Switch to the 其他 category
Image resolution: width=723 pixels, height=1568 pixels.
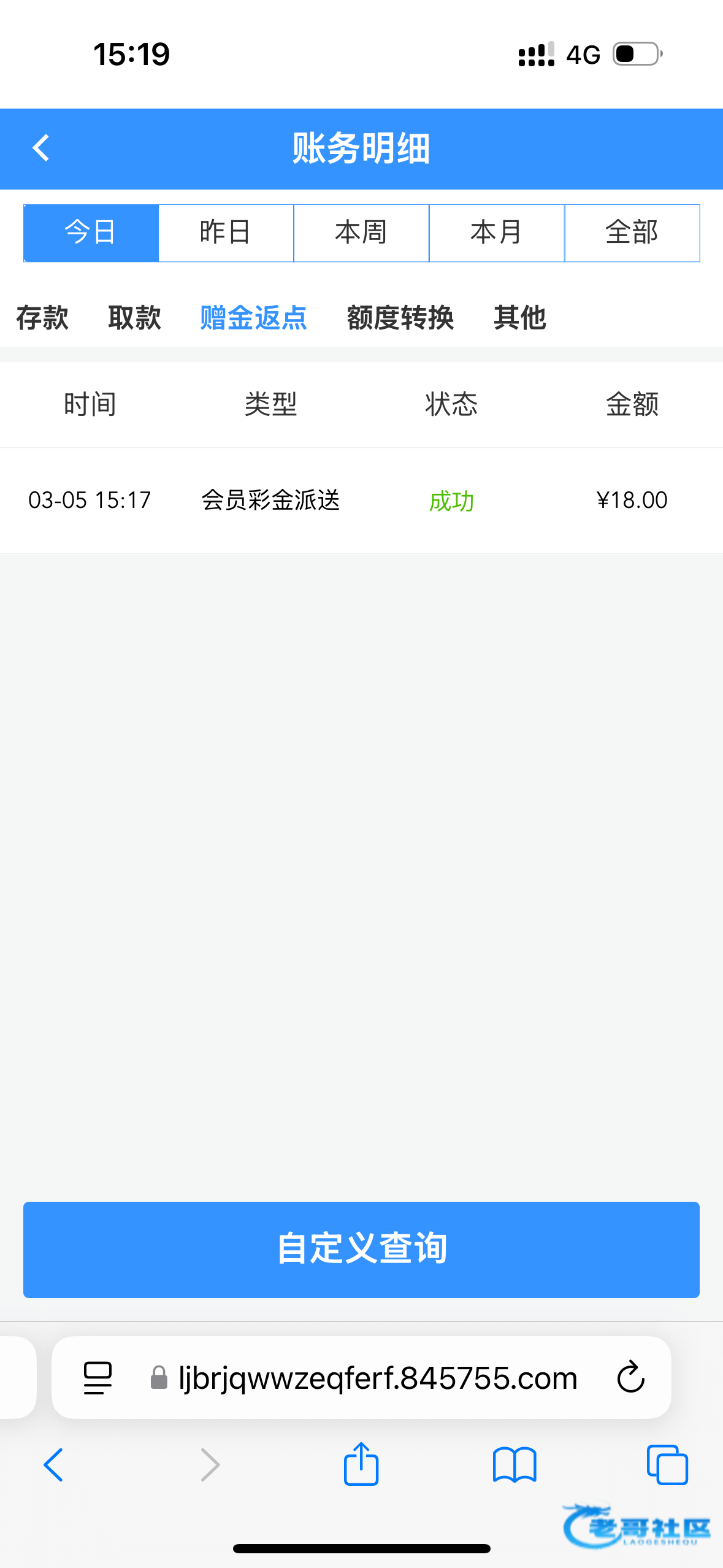[x=520, y=318]
